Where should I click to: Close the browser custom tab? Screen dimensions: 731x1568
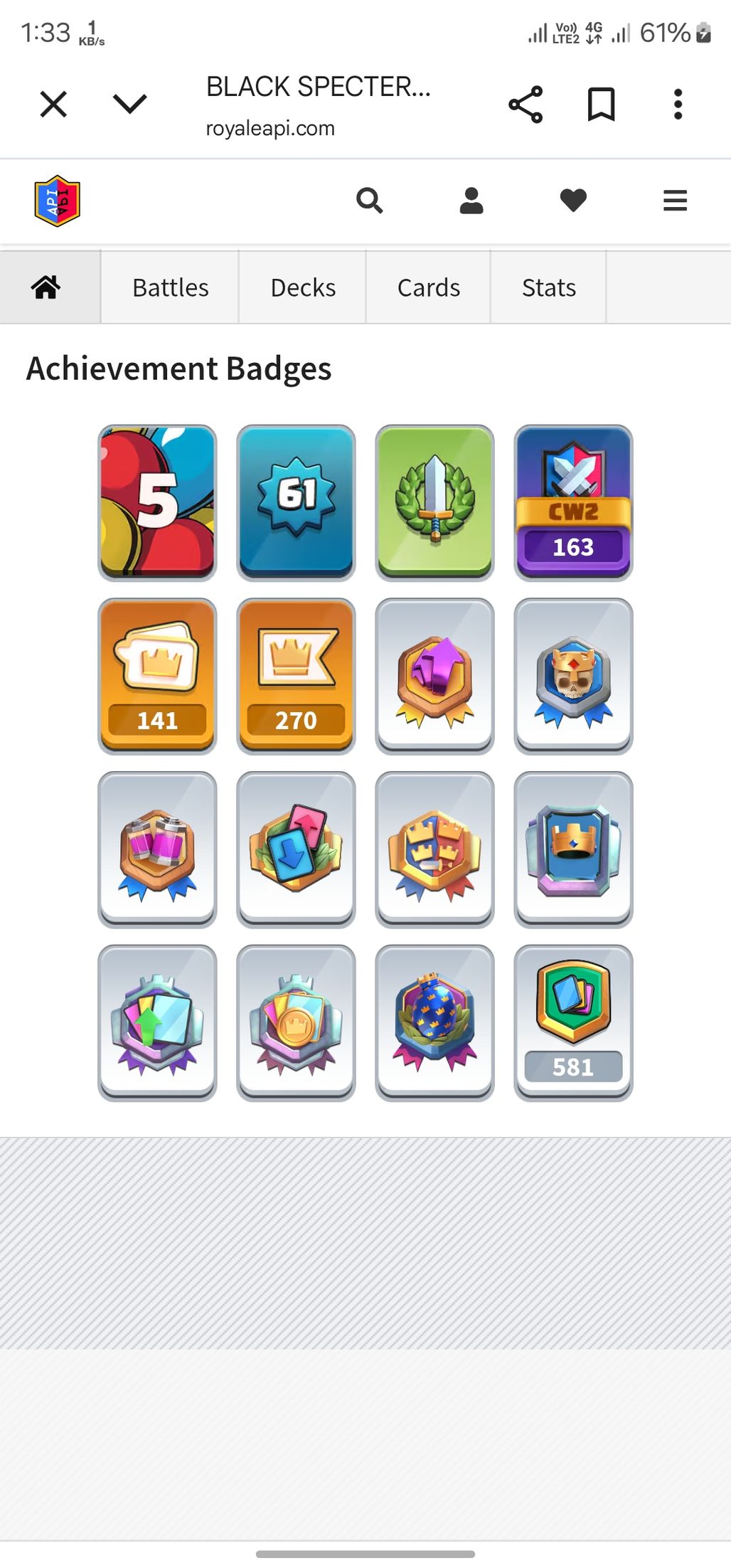53,104
